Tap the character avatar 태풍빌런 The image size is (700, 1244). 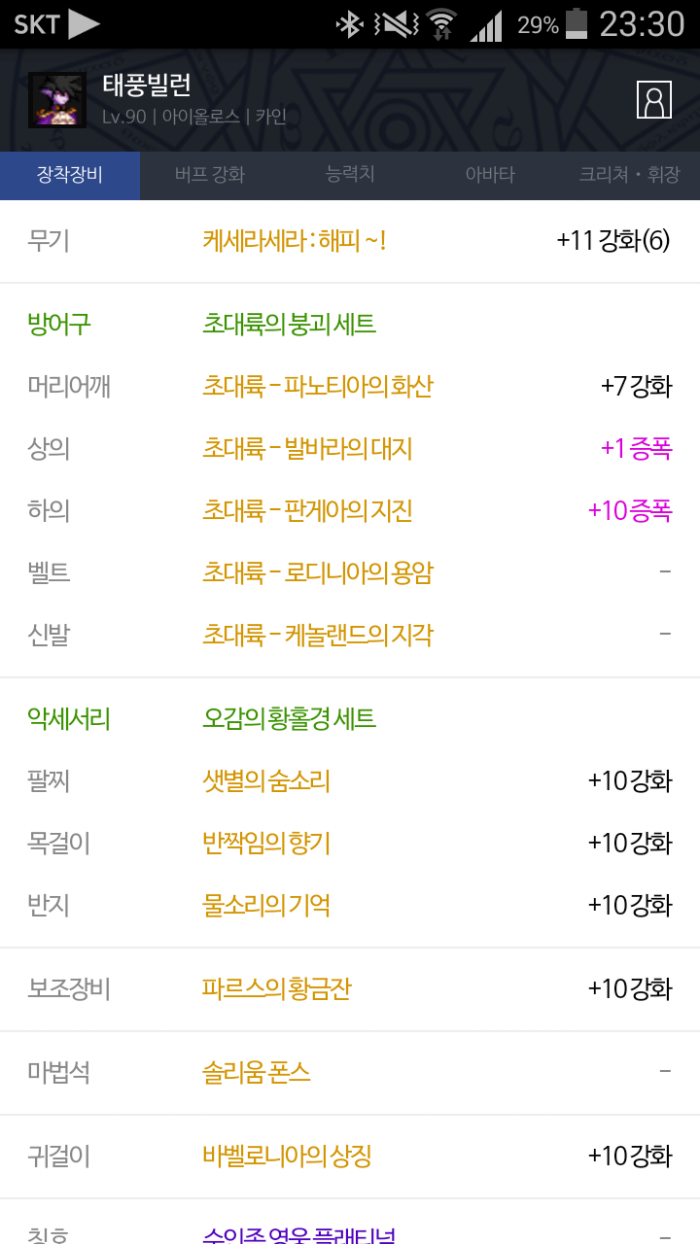56,100
